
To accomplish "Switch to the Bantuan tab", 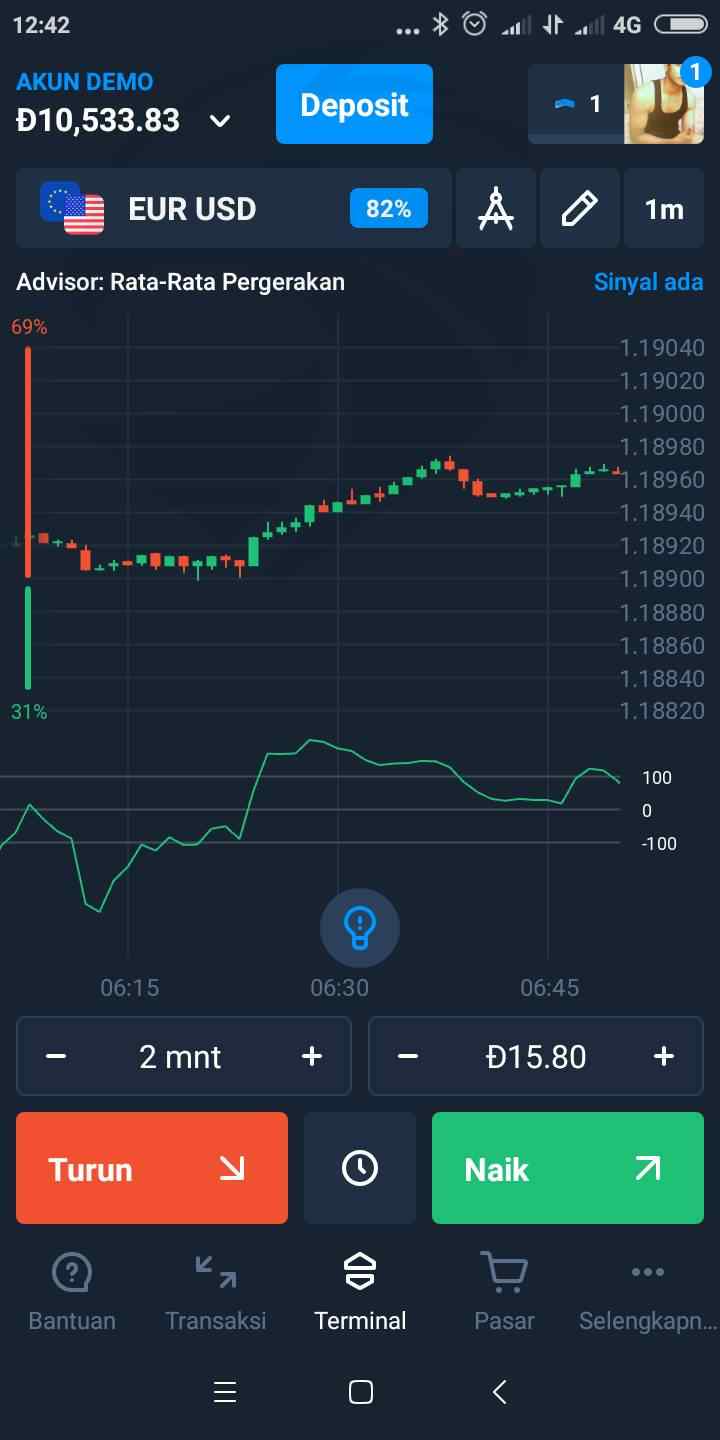I will pyautogui.click(x=72, y=1292).
